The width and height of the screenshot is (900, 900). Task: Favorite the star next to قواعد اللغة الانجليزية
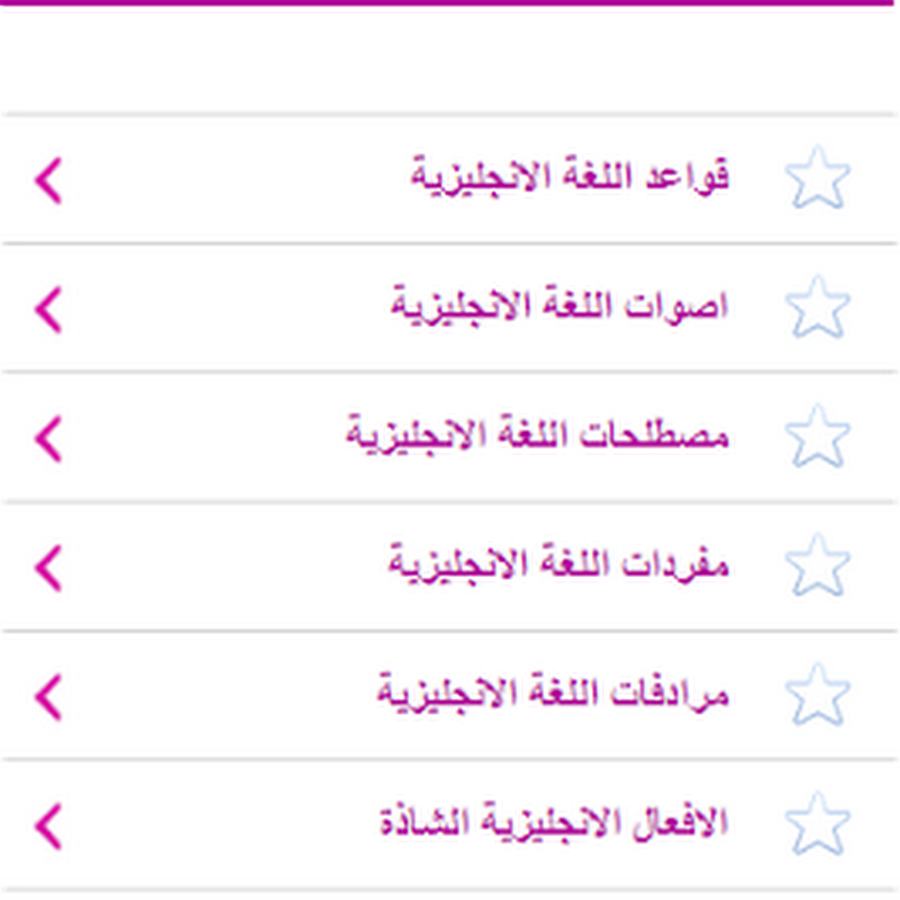(817, 178)
